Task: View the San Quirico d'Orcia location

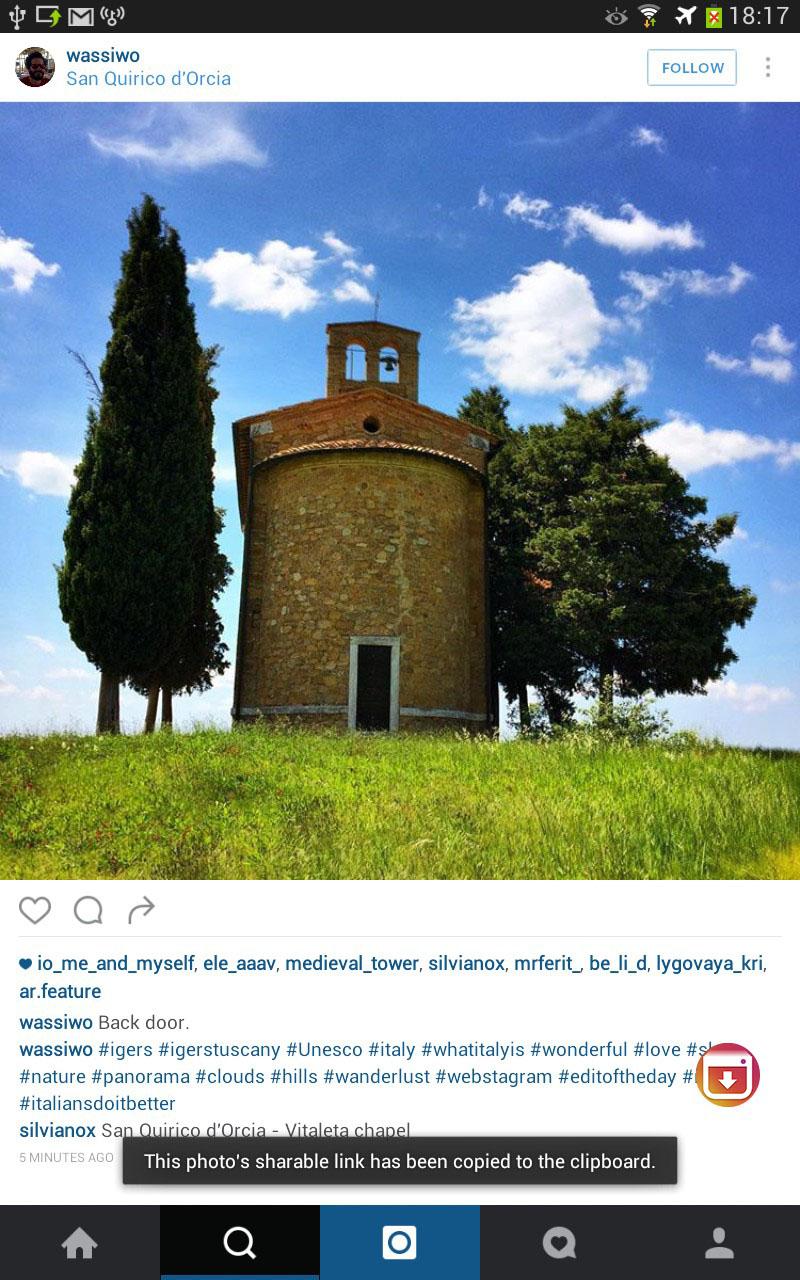Action: [x=148, y=79]
